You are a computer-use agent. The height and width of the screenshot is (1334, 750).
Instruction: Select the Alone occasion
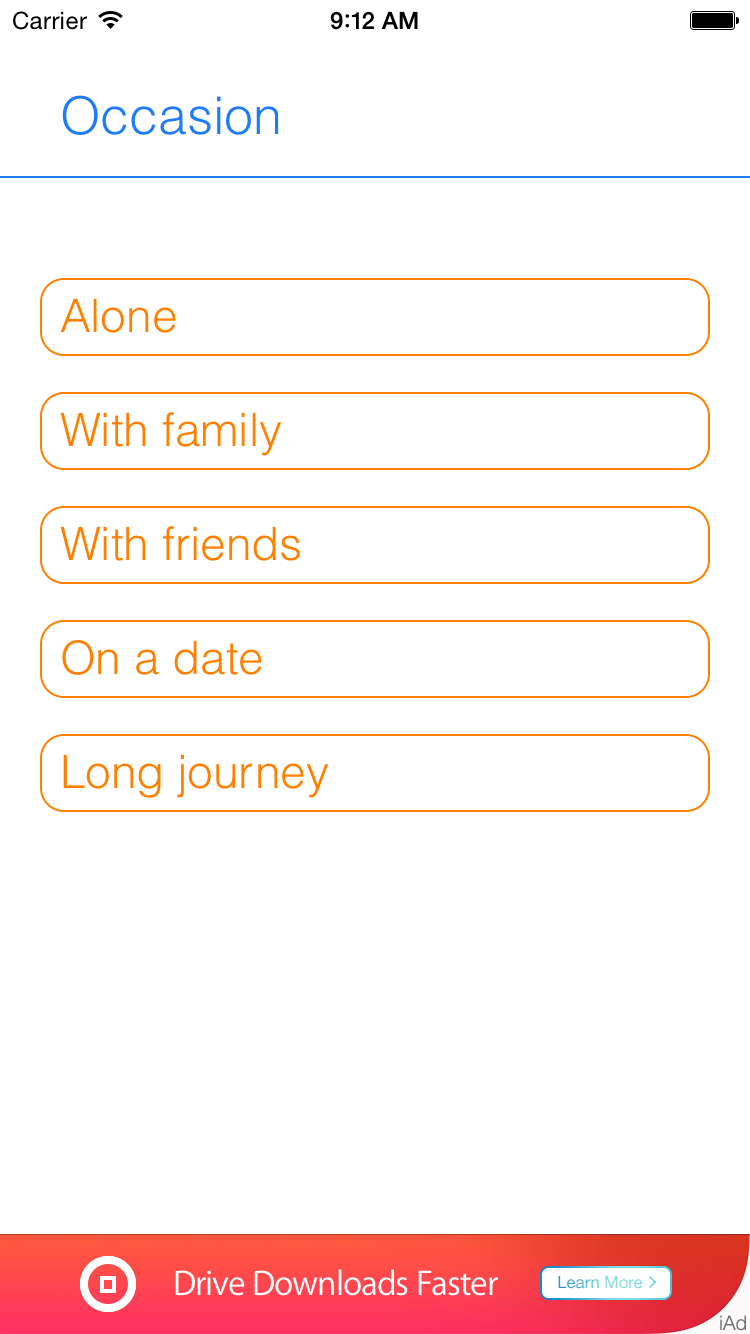click(375, 317)
